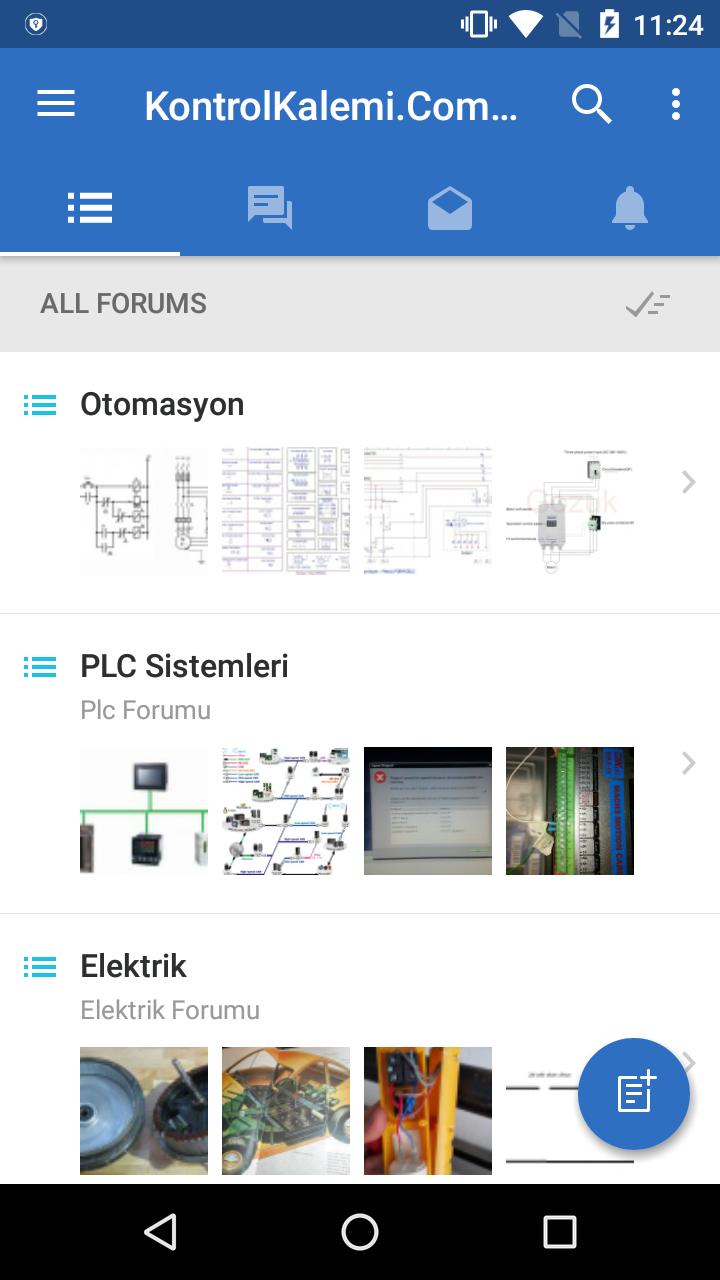View the error dialog photo in PLC Sistemleri

(x=428, y=811)
